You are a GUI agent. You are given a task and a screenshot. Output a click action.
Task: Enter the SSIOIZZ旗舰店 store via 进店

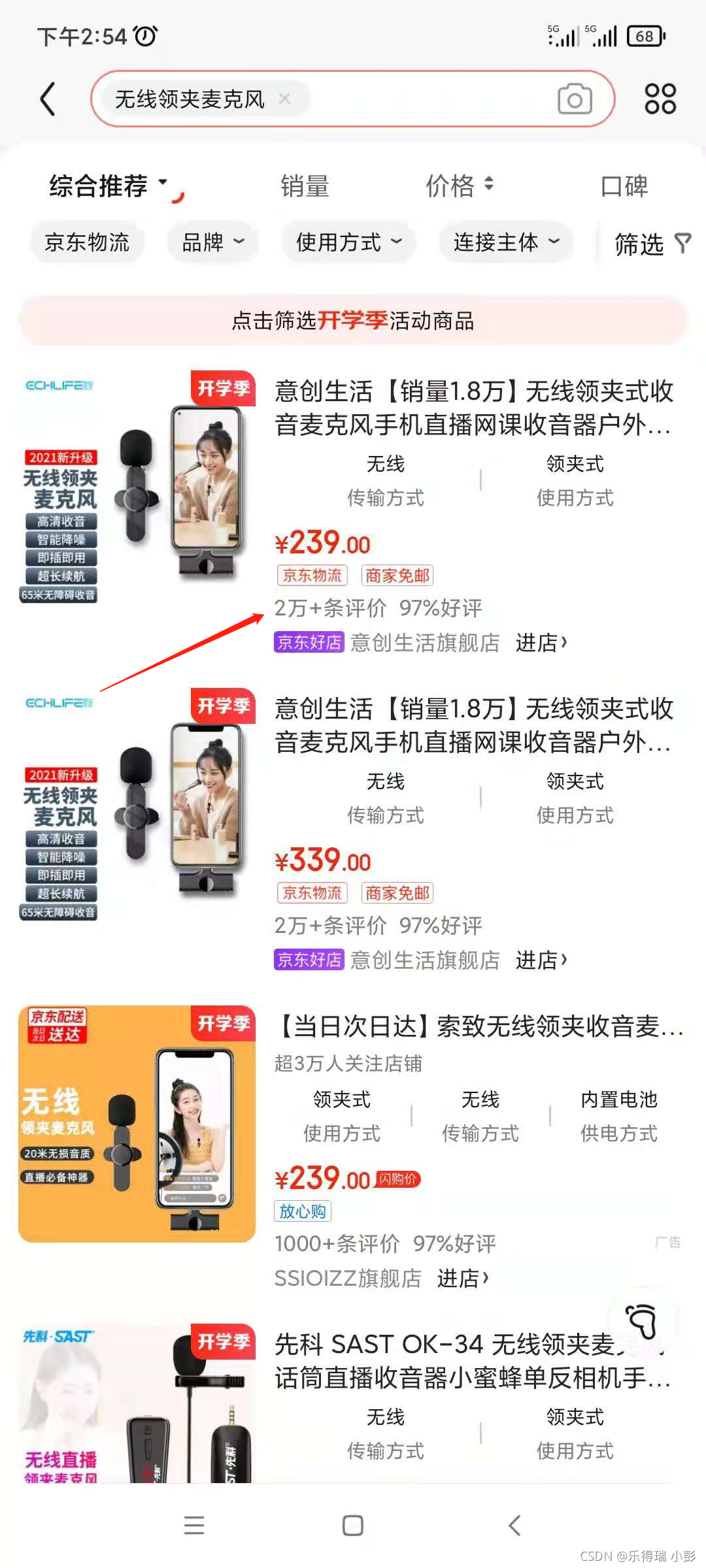click(463, 1278)
